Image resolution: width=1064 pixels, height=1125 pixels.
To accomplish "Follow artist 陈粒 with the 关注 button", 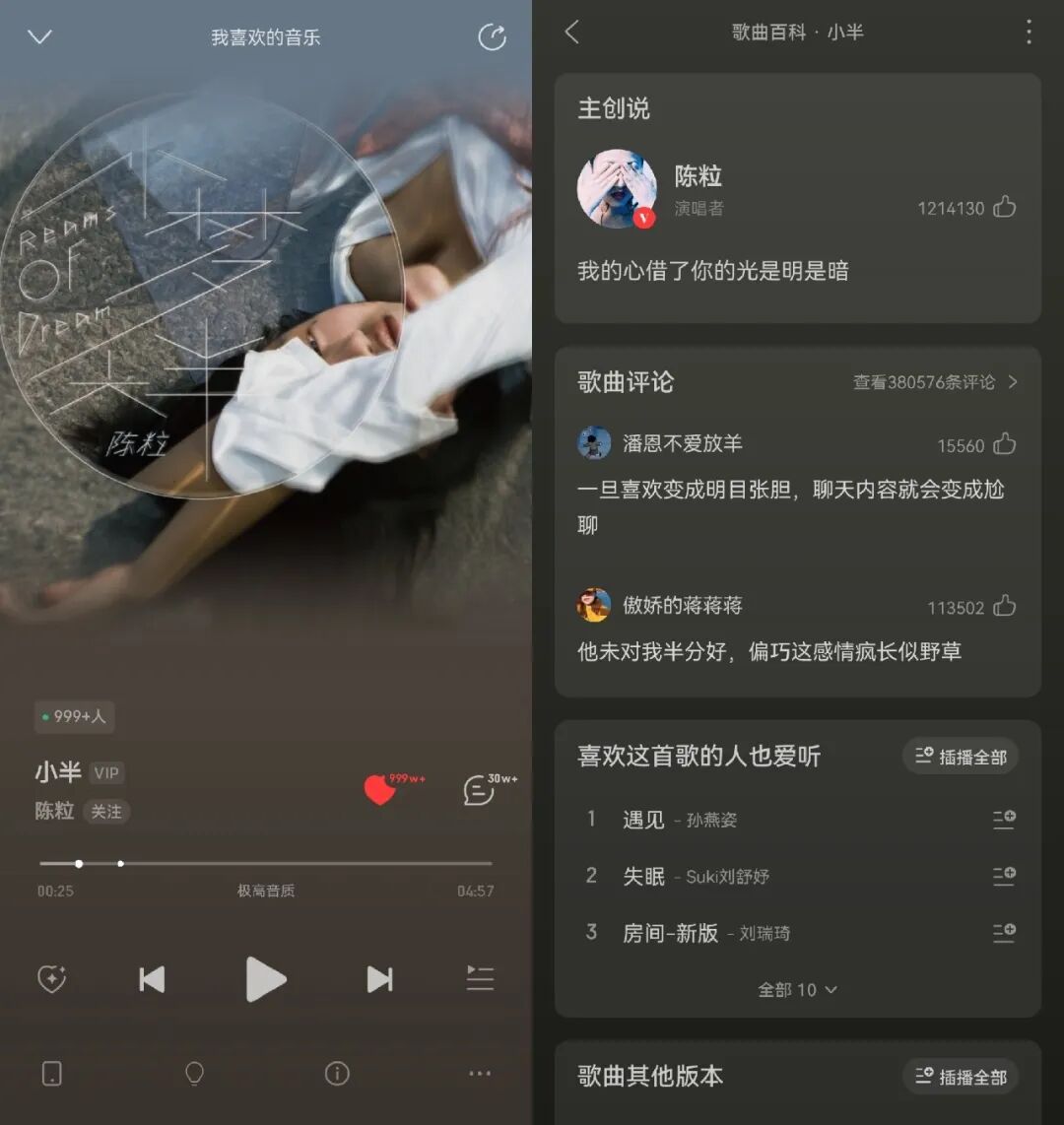I will 106,812.
